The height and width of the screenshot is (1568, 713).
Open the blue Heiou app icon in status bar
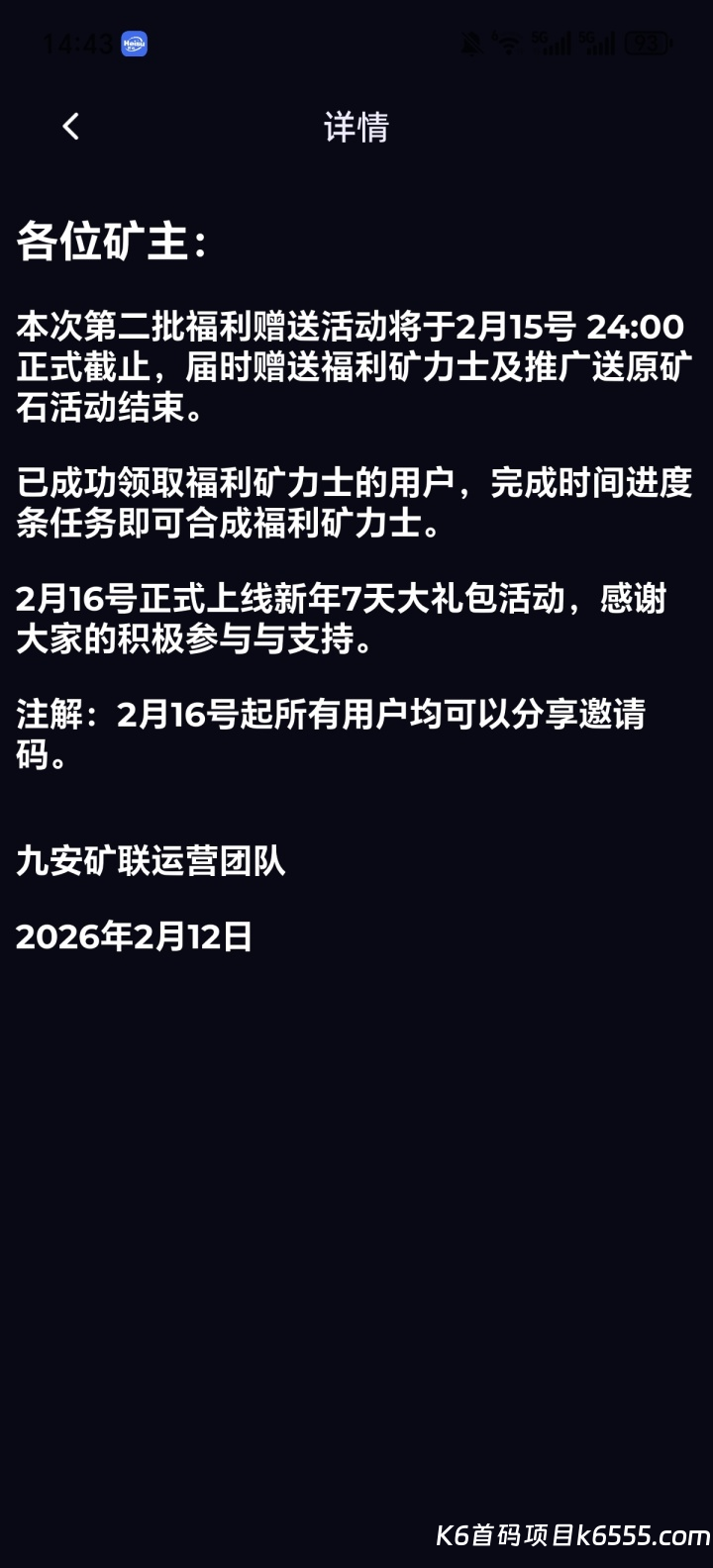136,44
